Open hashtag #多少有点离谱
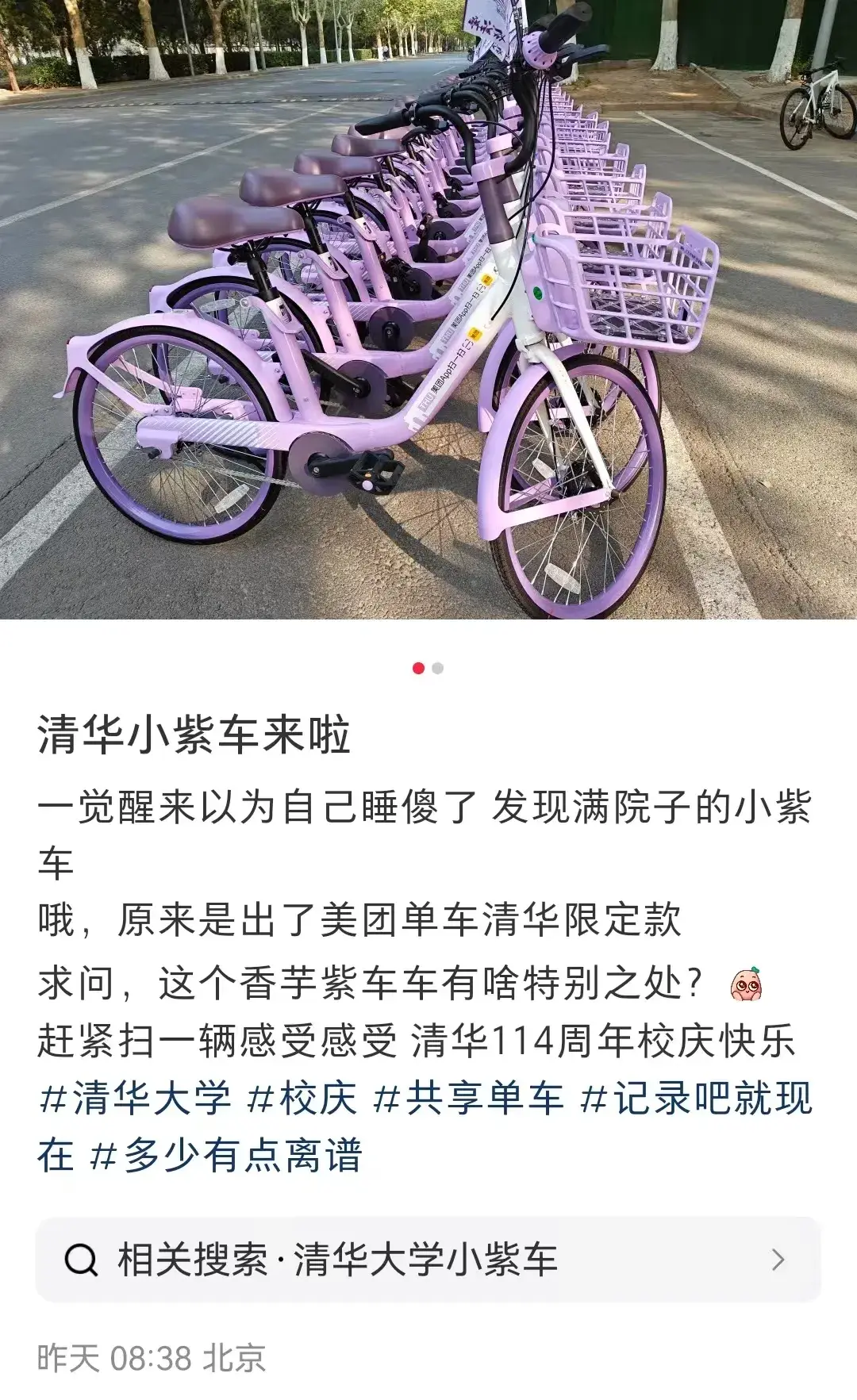Screen dimensions: 857x1400 pos(226,1155)
